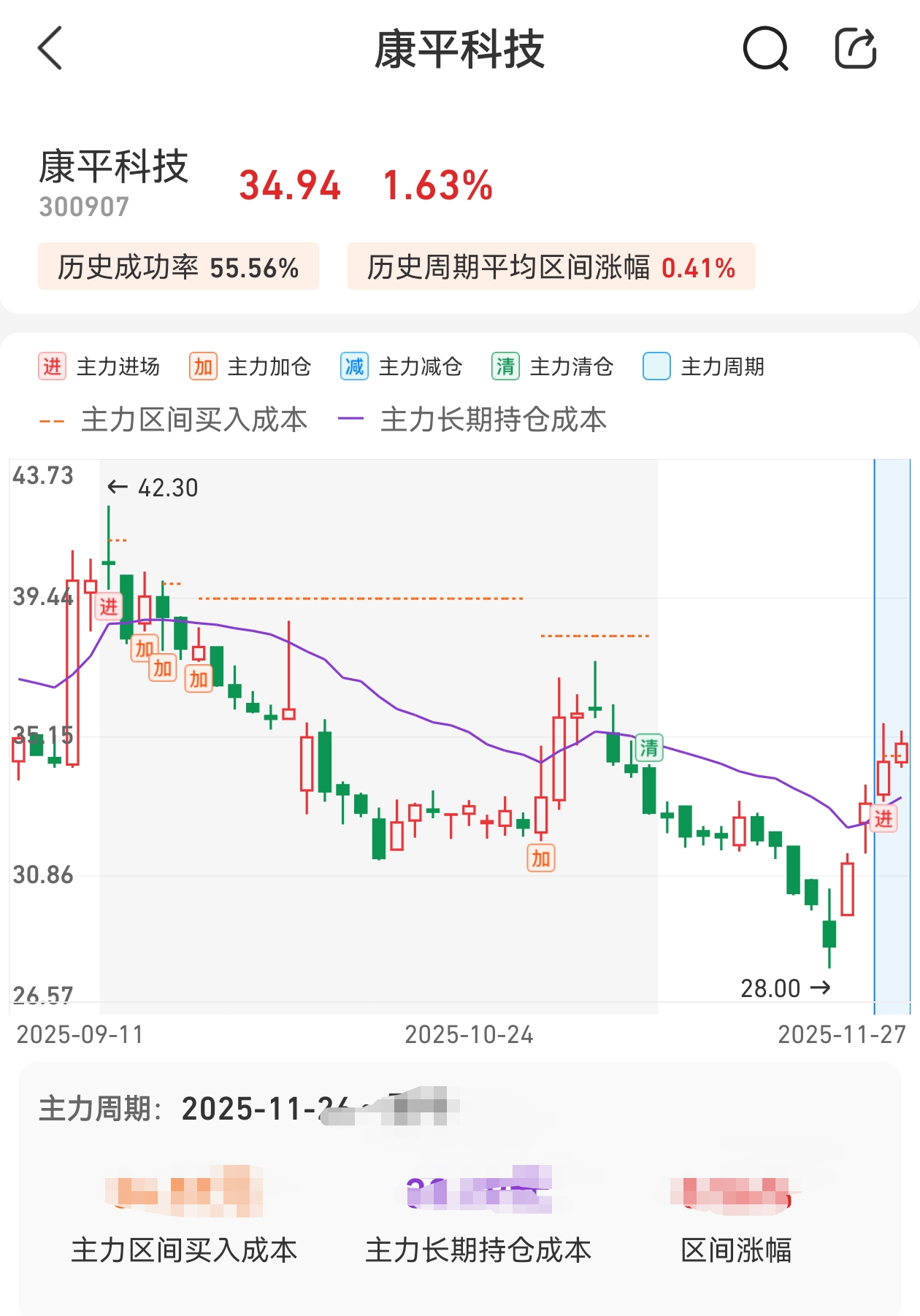This screenshot has width=920, height=1316.
Task: Go back using the top-left arrow
Action: (50, 49)
